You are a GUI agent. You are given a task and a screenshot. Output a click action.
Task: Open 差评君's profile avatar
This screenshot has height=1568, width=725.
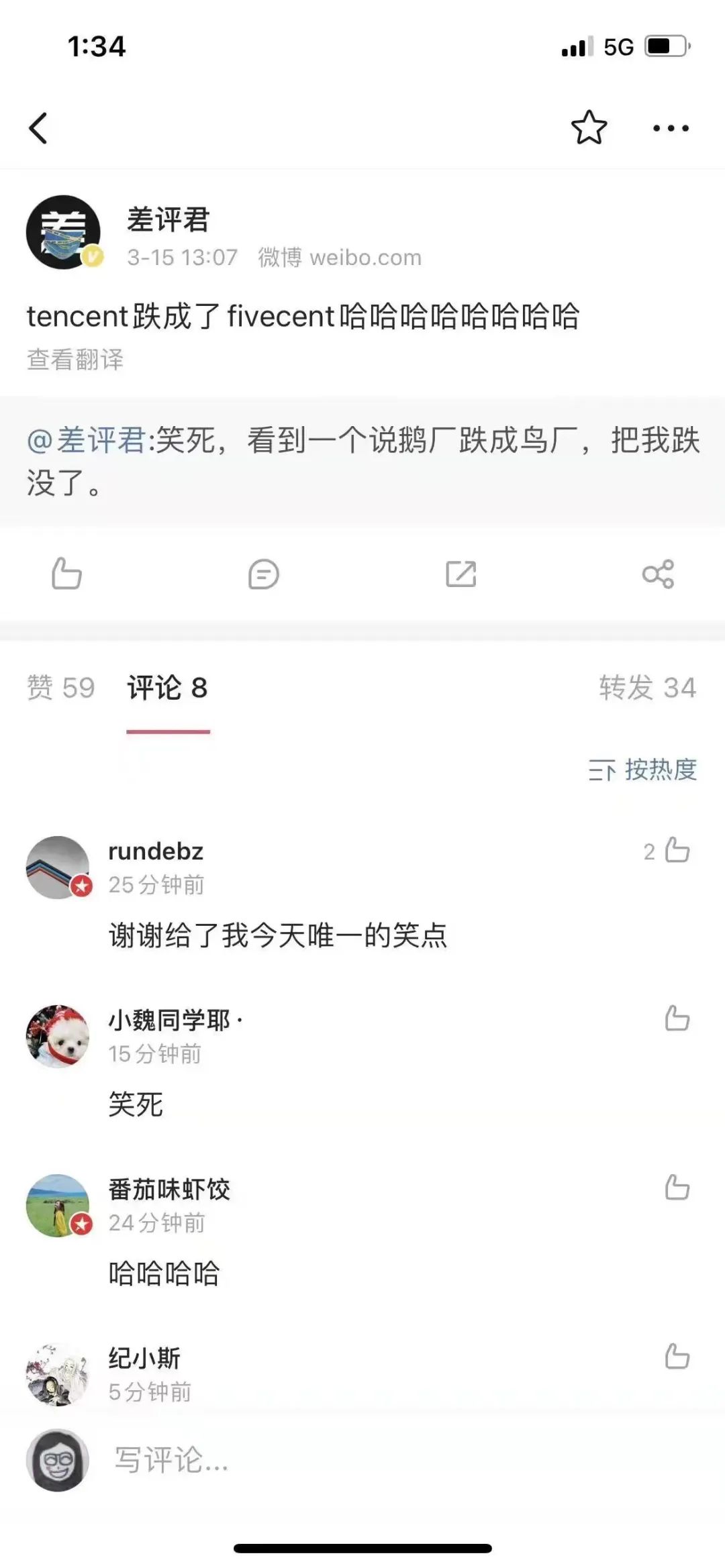[x=64, y=232]
